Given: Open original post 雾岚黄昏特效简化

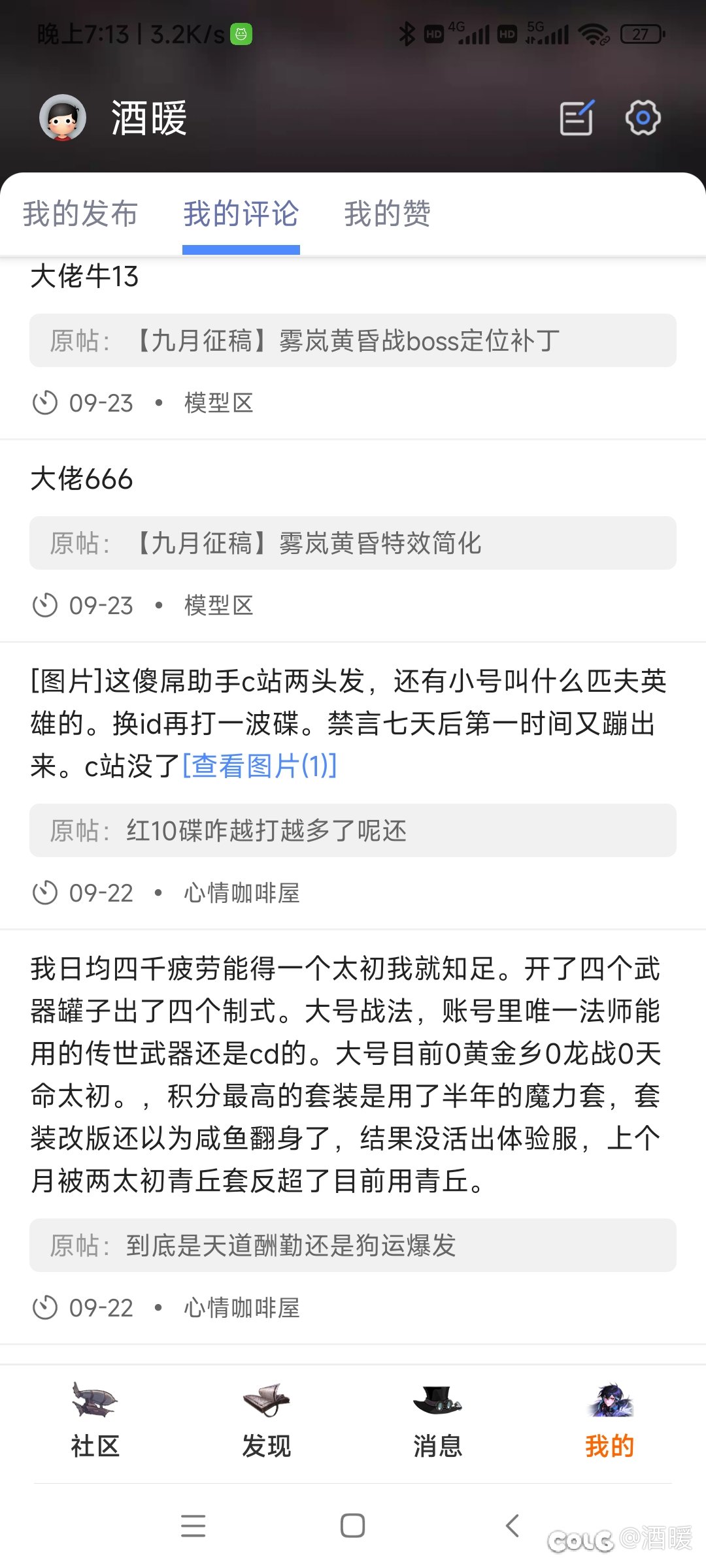Looking at the screenshot, I should click(353, 543).
